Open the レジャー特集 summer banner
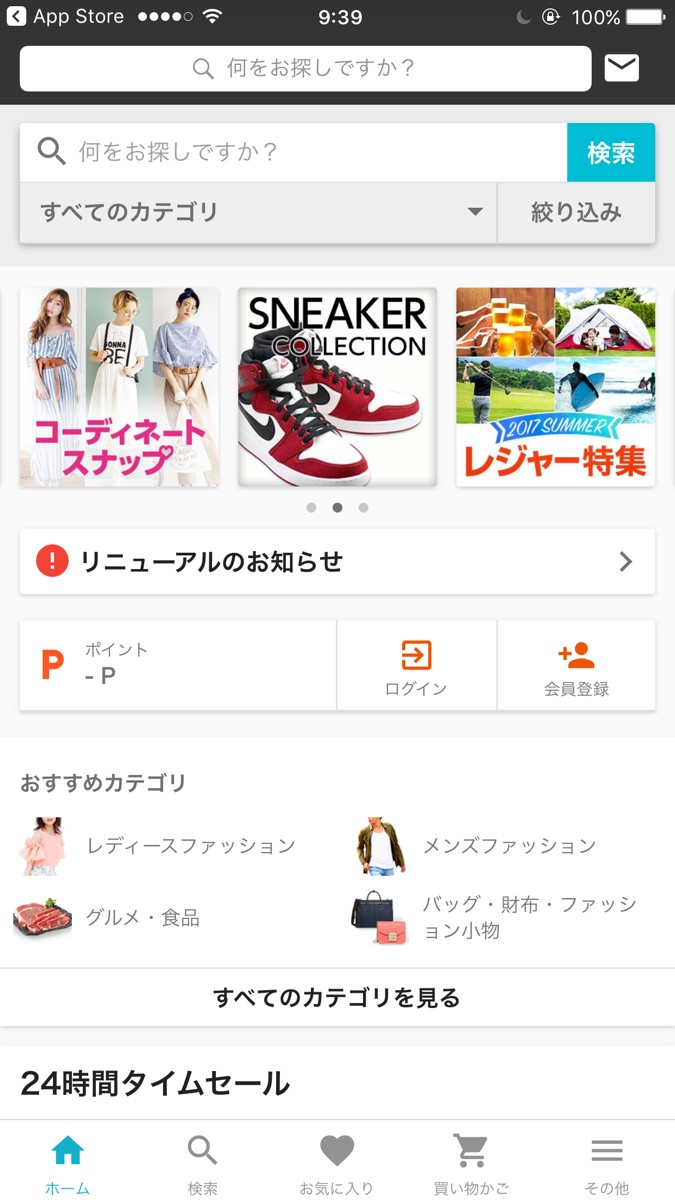This screenshot has height=1200, width=675. click(x=556, y=387)
